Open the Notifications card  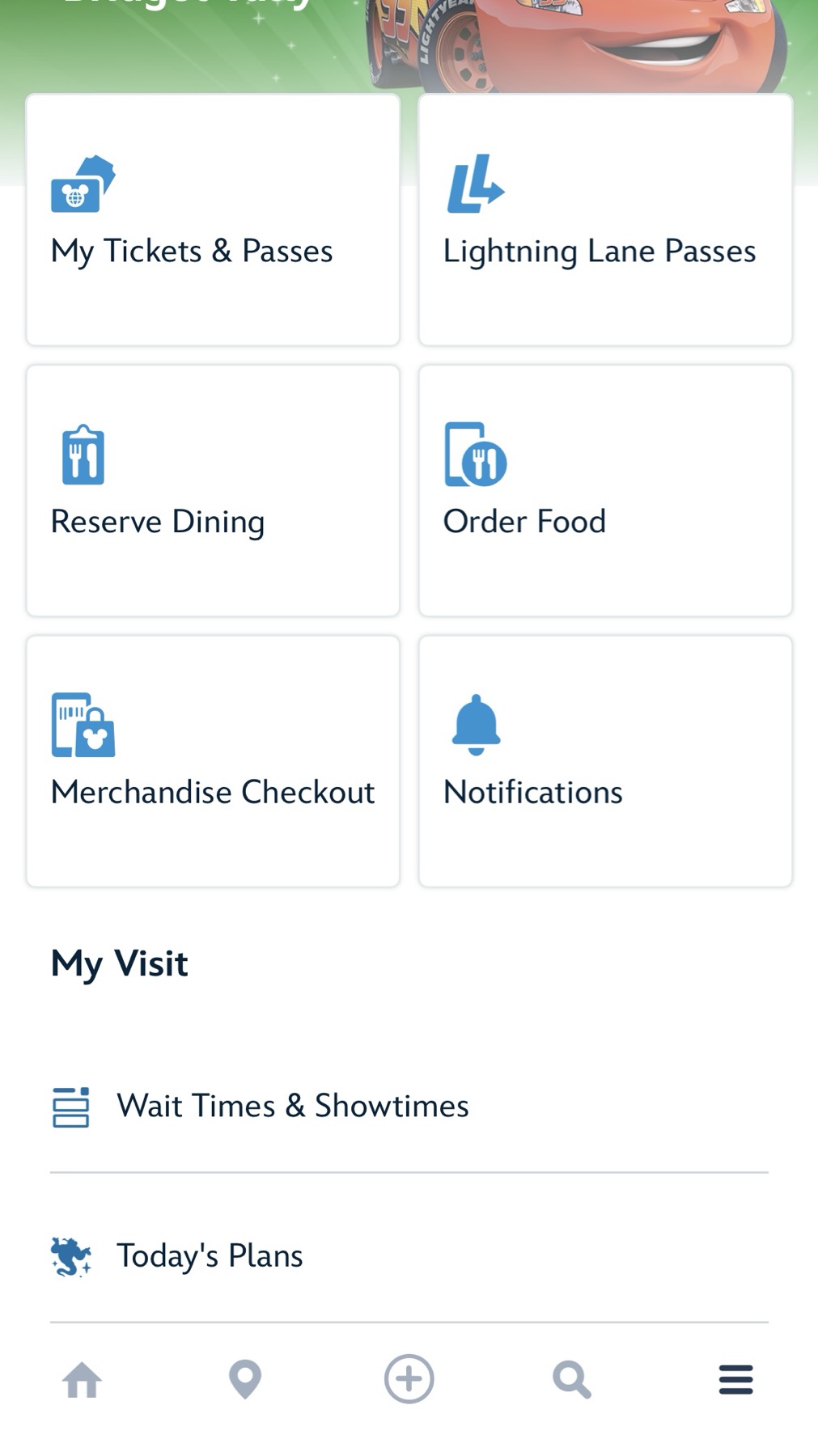[x=604, y=760]
